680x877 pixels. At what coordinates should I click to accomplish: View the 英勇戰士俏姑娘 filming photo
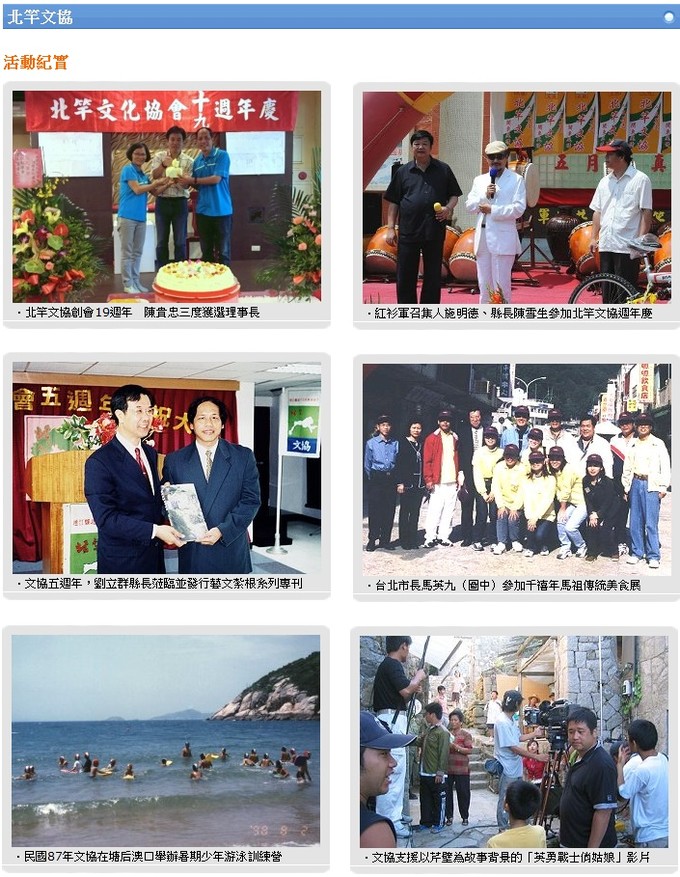pyautogui.click(x=514, y=740)
